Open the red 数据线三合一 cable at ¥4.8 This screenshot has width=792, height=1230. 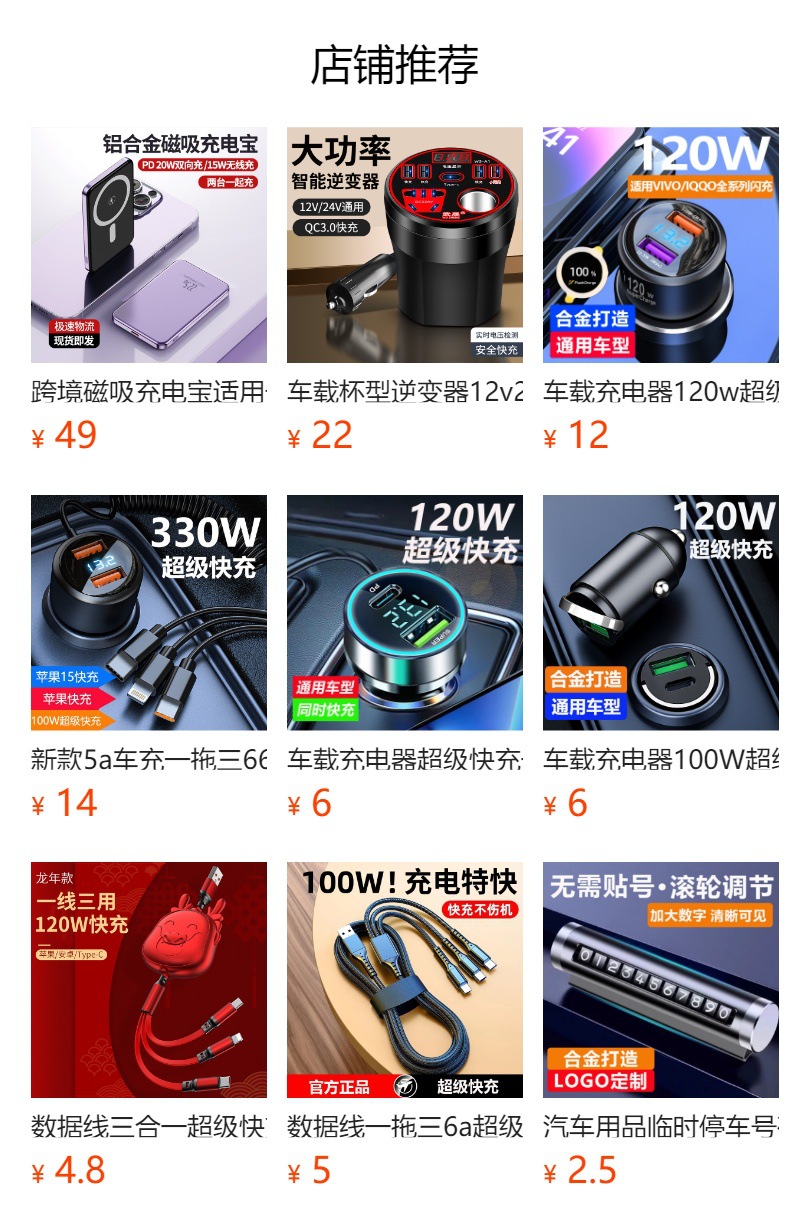coord(148,980)
